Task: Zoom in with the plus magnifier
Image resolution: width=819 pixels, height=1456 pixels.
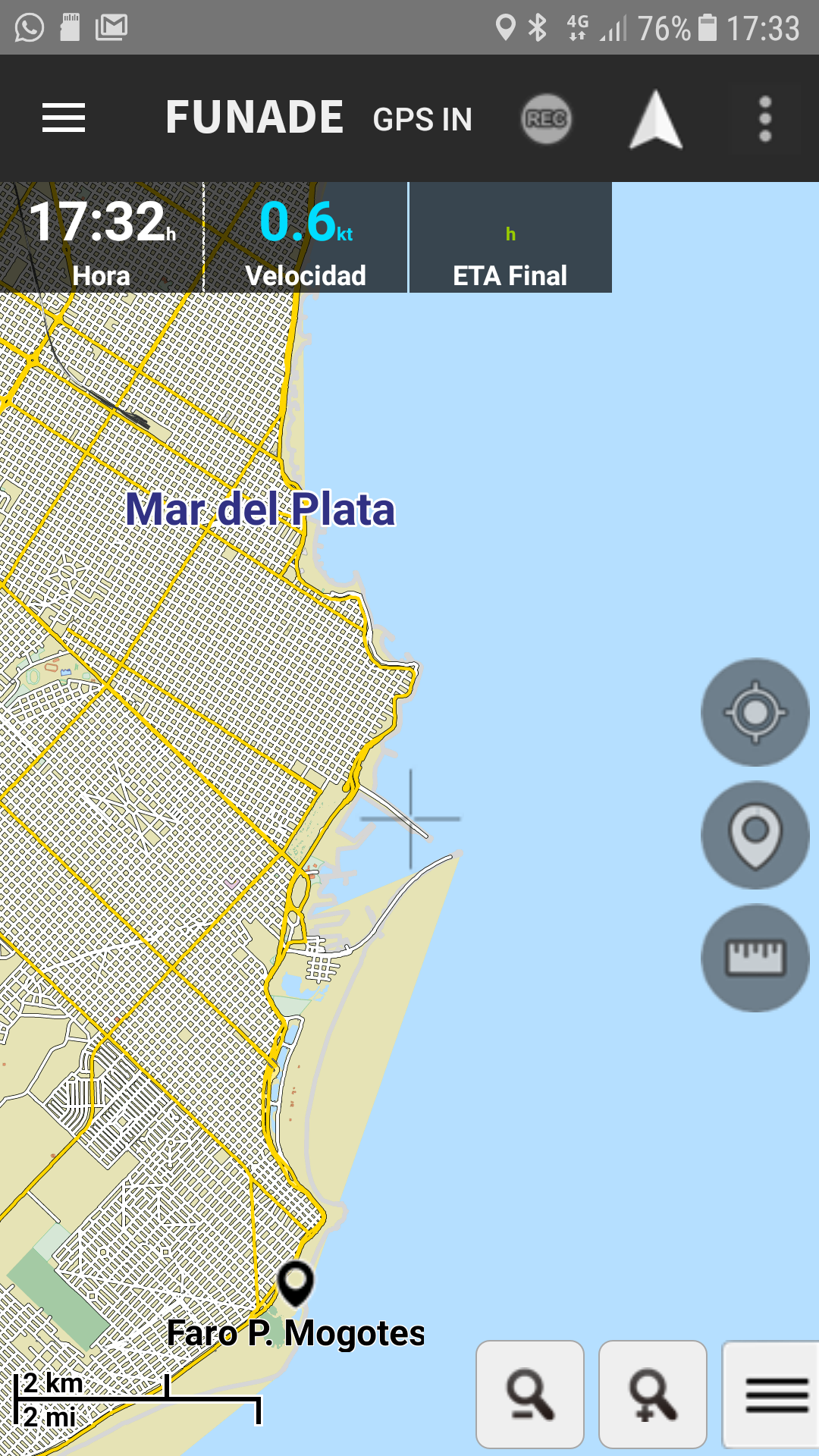Action: (x=653, y=1395)
